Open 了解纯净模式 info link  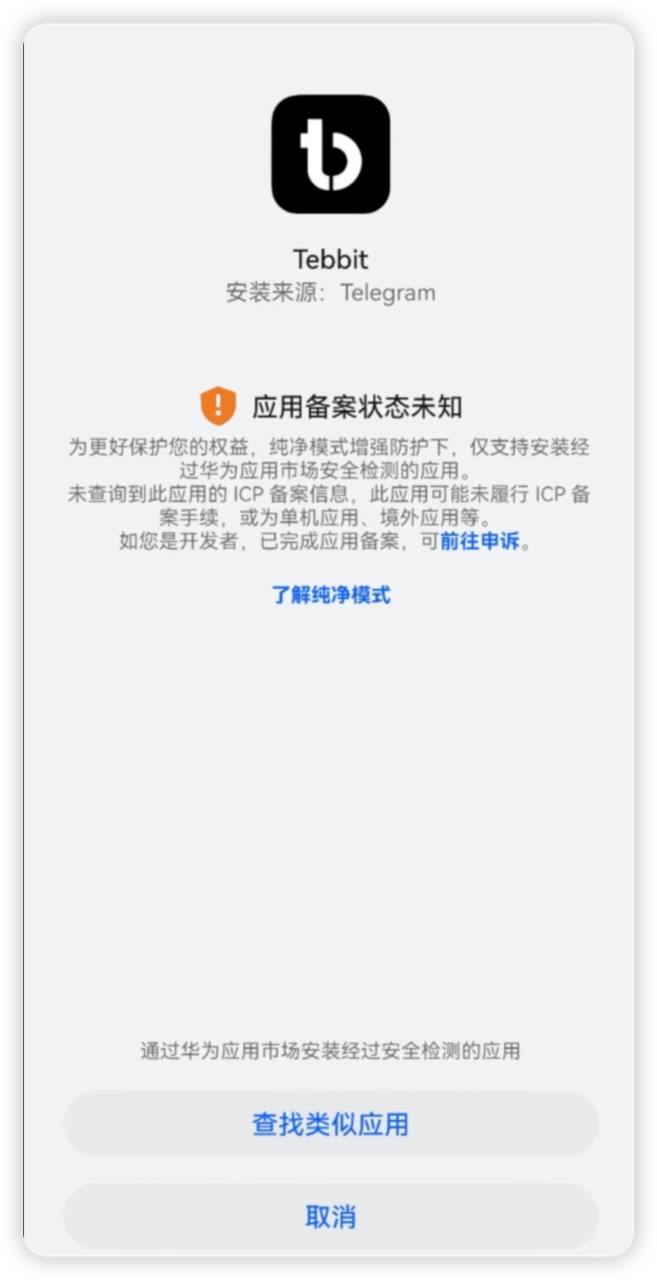[331, 595]
